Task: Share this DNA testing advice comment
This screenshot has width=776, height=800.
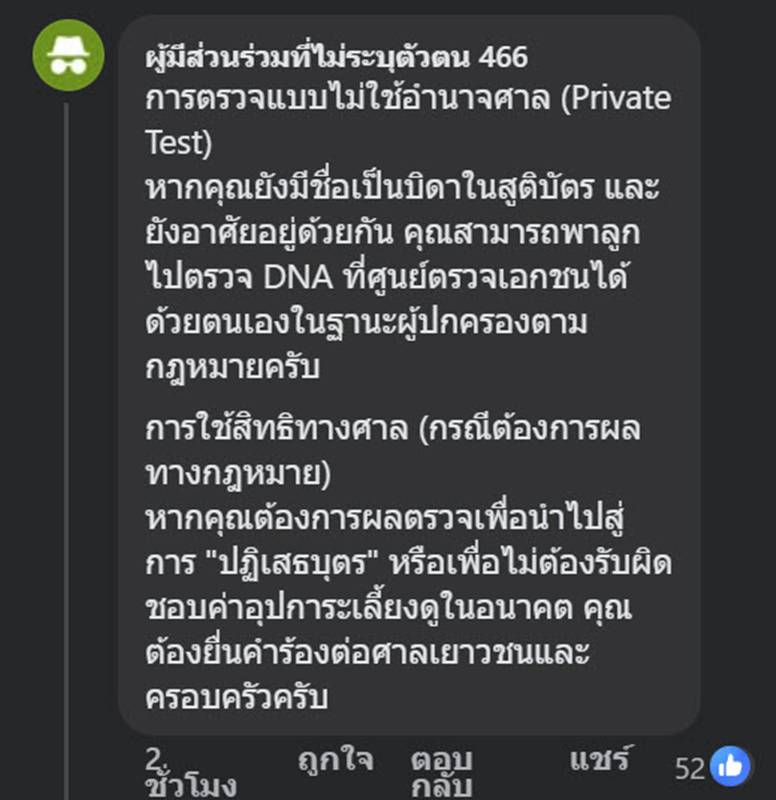Action: [x=601, y=762]
